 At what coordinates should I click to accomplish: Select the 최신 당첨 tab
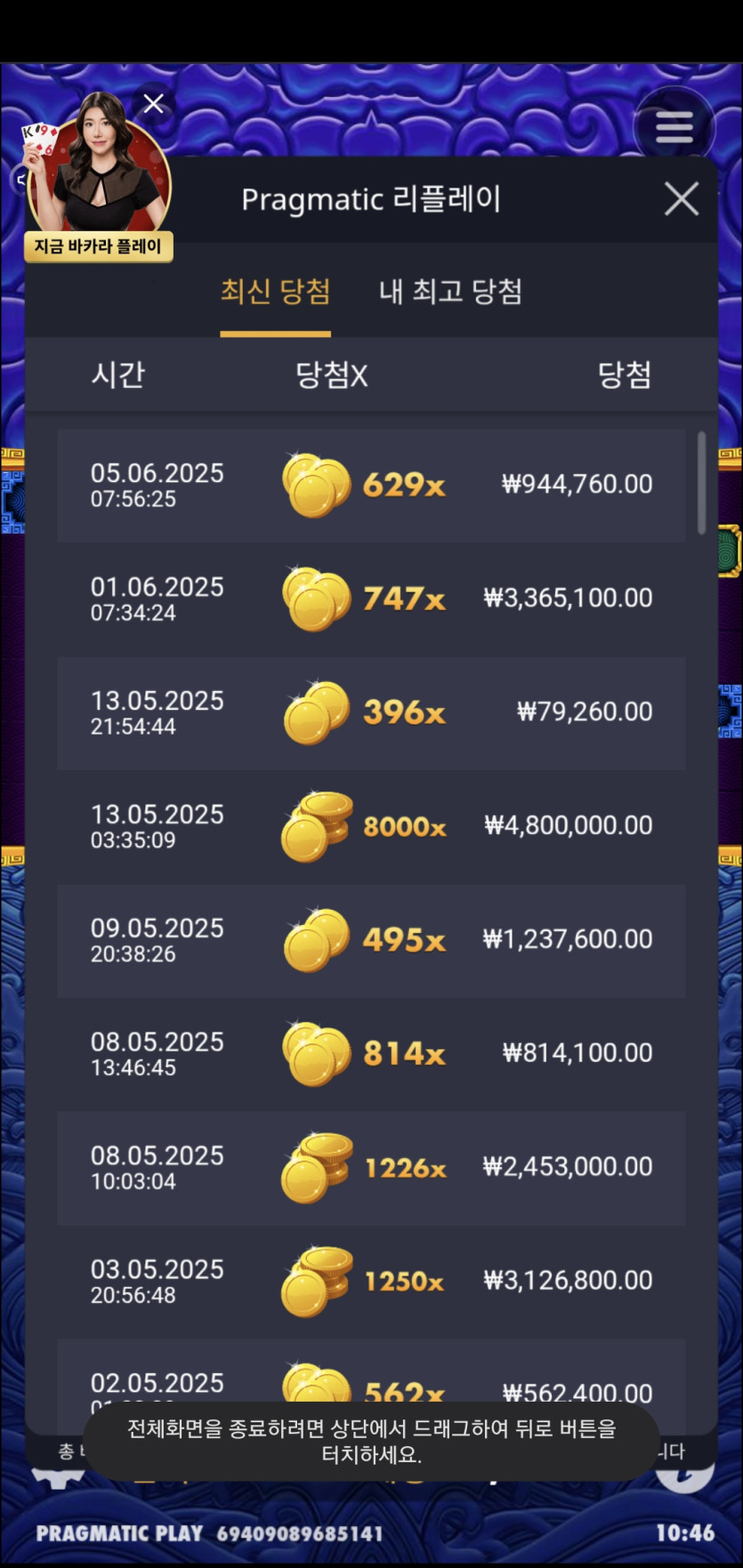pos(275,292)
